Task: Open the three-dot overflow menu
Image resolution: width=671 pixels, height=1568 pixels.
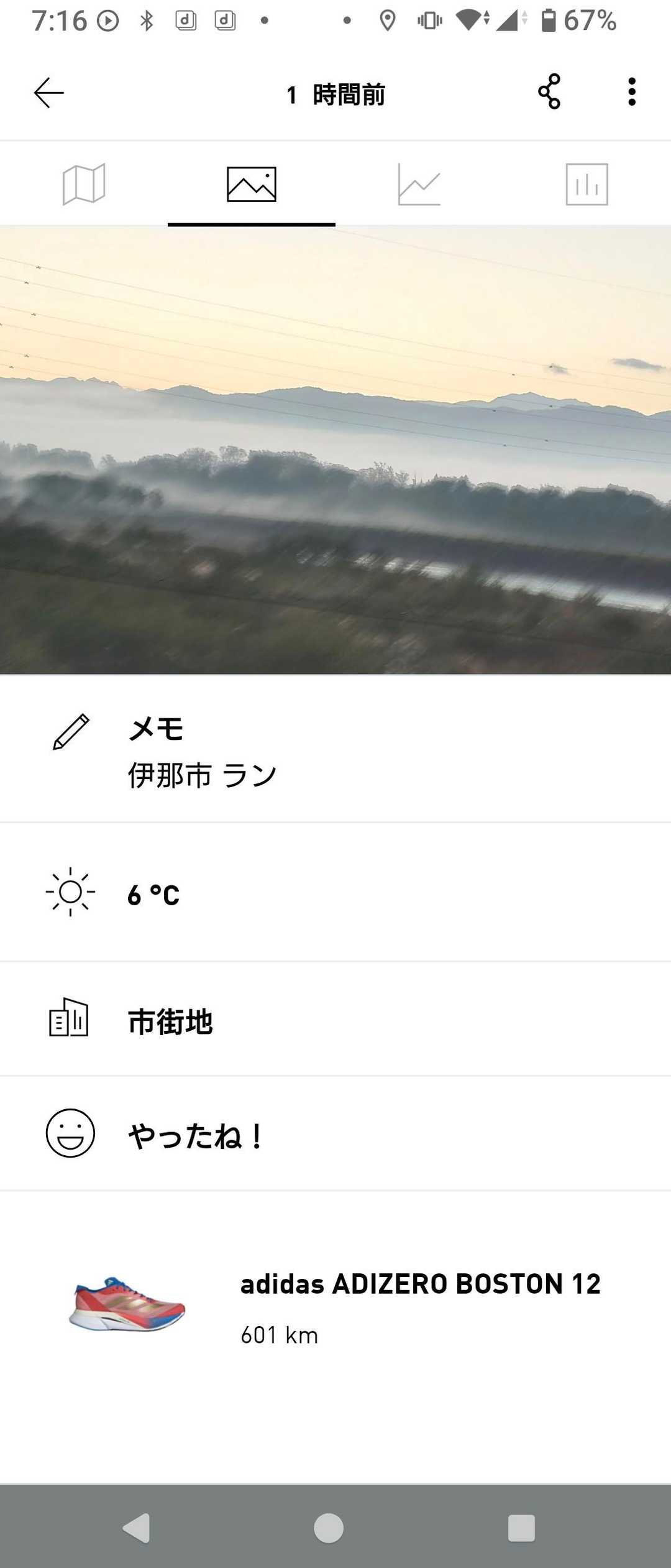Action: tap(631, 92)
